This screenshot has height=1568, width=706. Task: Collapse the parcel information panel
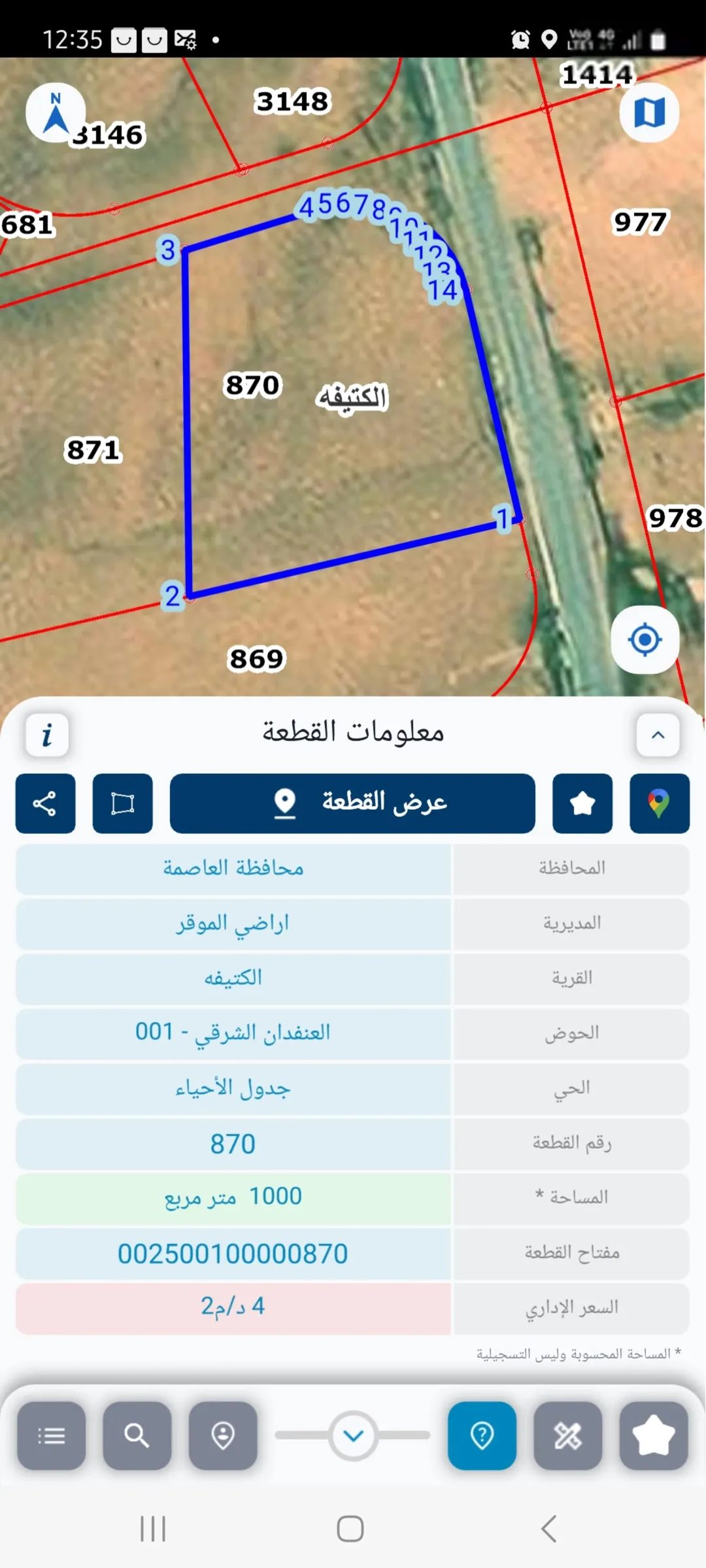[x=658, y=735]
